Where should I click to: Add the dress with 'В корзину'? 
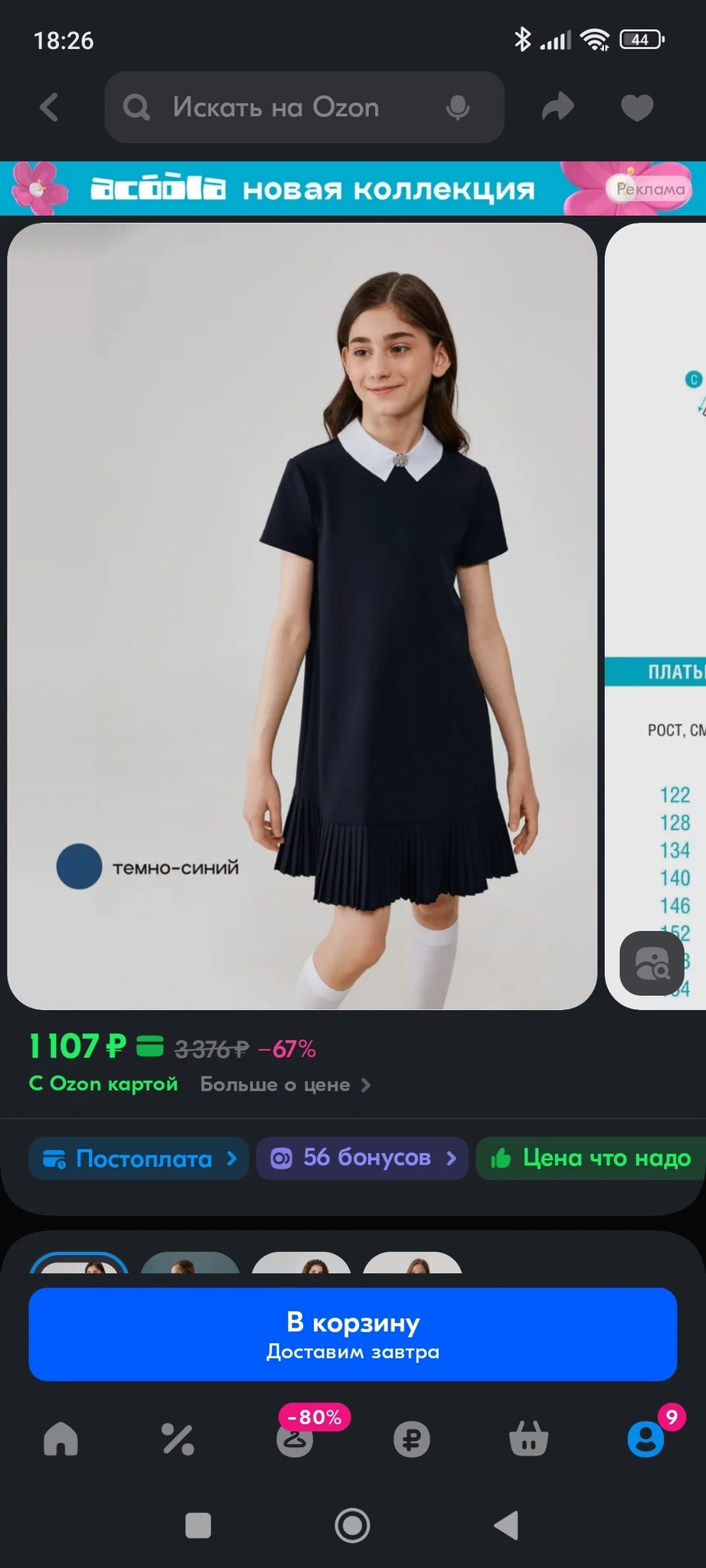(x=352, y=1334)
